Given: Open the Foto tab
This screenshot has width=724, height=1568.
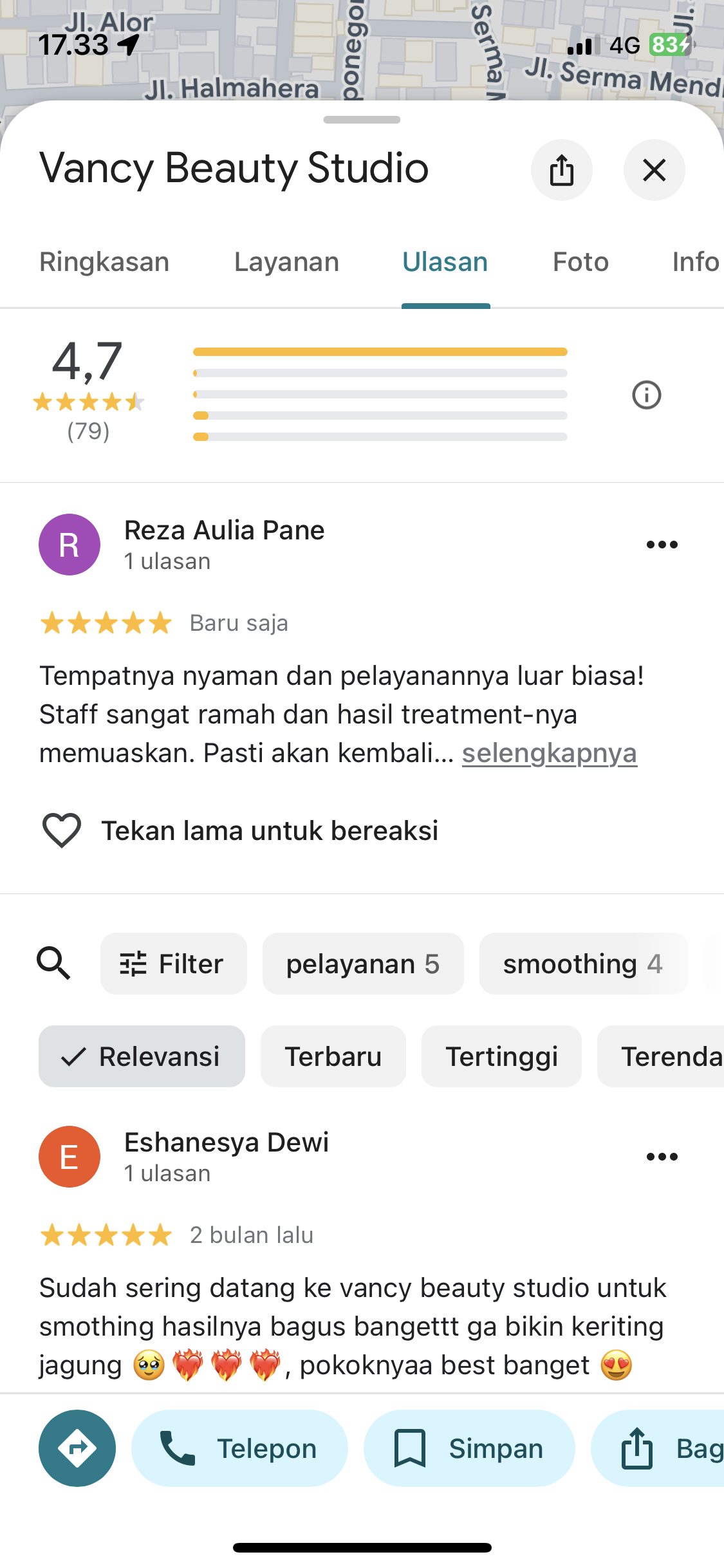Looking at the screenshot, I should (x=580, y=262).
